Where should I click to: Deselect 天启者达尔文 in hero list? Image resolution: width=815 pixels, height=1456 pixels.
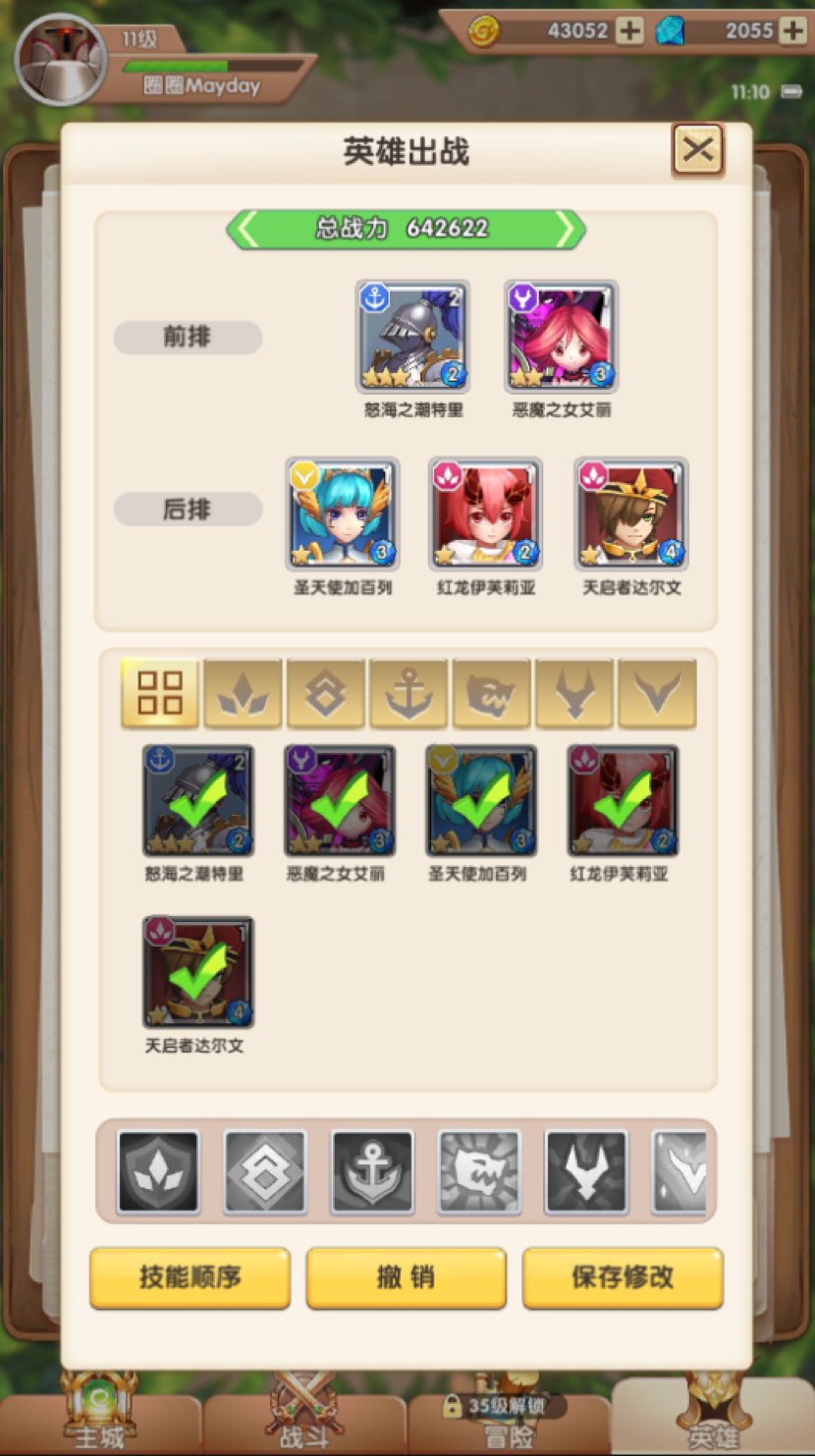pos(197,973)
